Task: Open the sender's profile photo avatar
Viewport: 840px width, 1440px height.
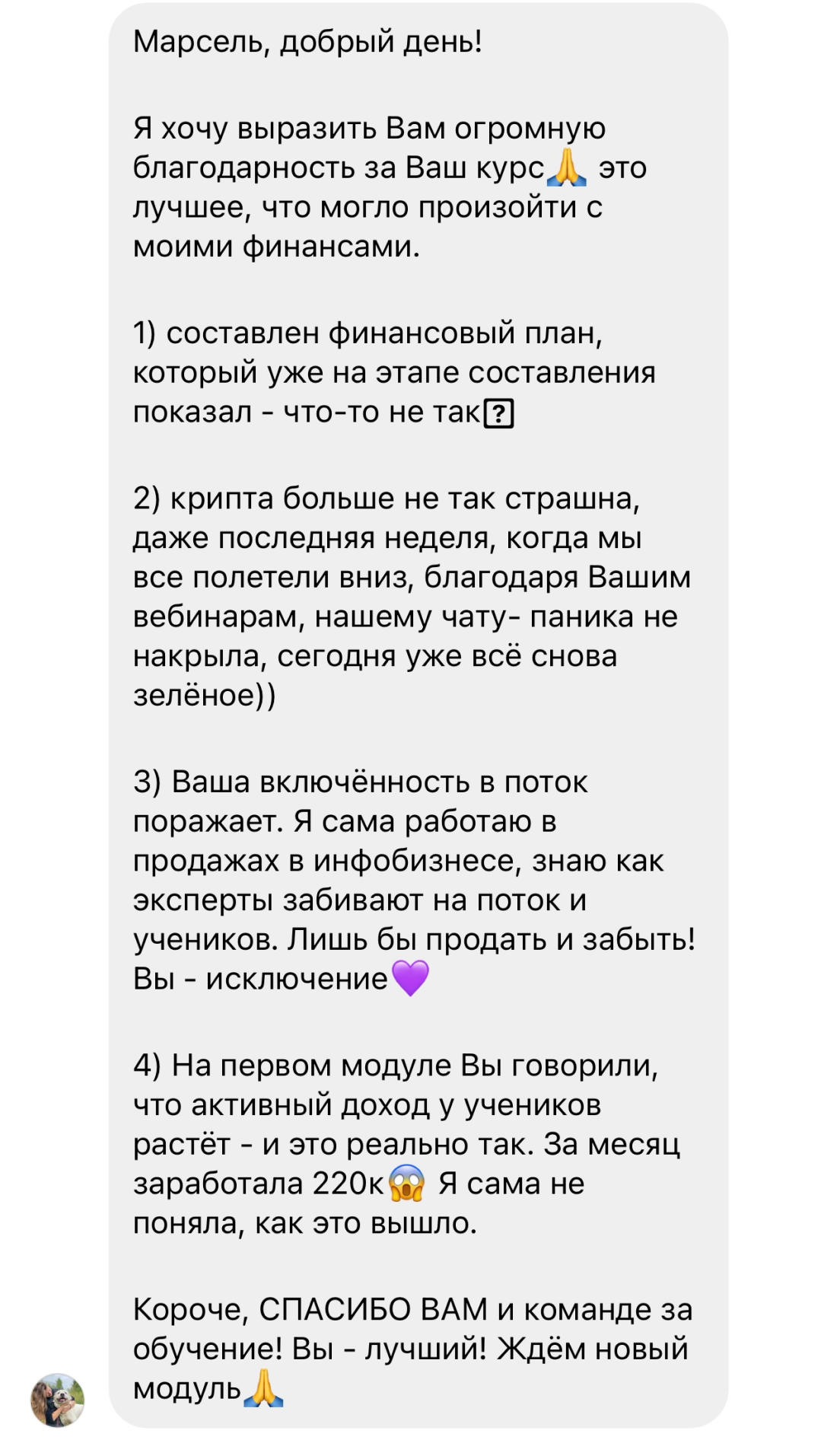Action: point(57,1400)
